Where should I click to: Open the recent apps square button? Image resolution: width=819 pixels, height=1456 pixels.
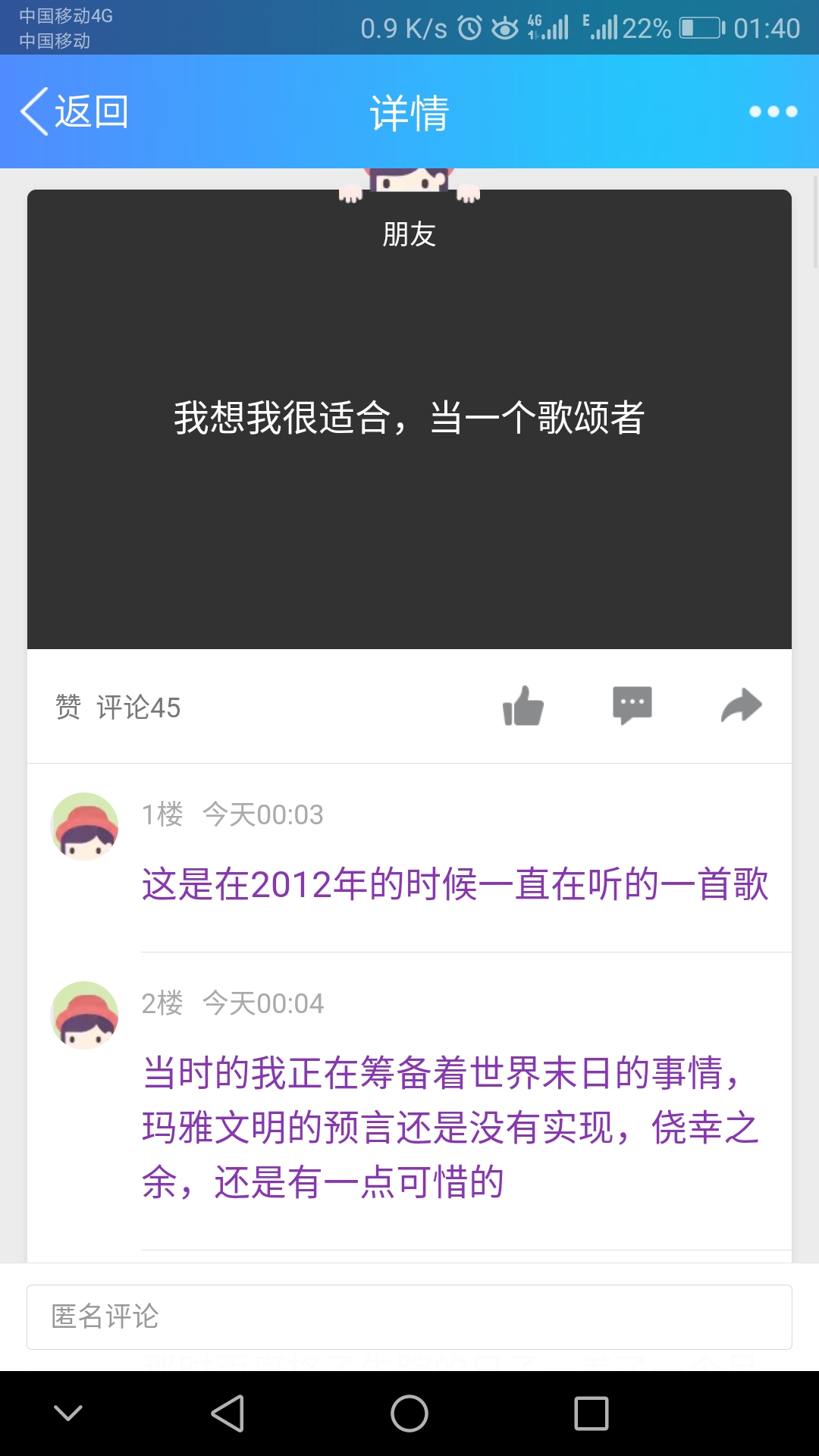click(x=591, y=1414)
